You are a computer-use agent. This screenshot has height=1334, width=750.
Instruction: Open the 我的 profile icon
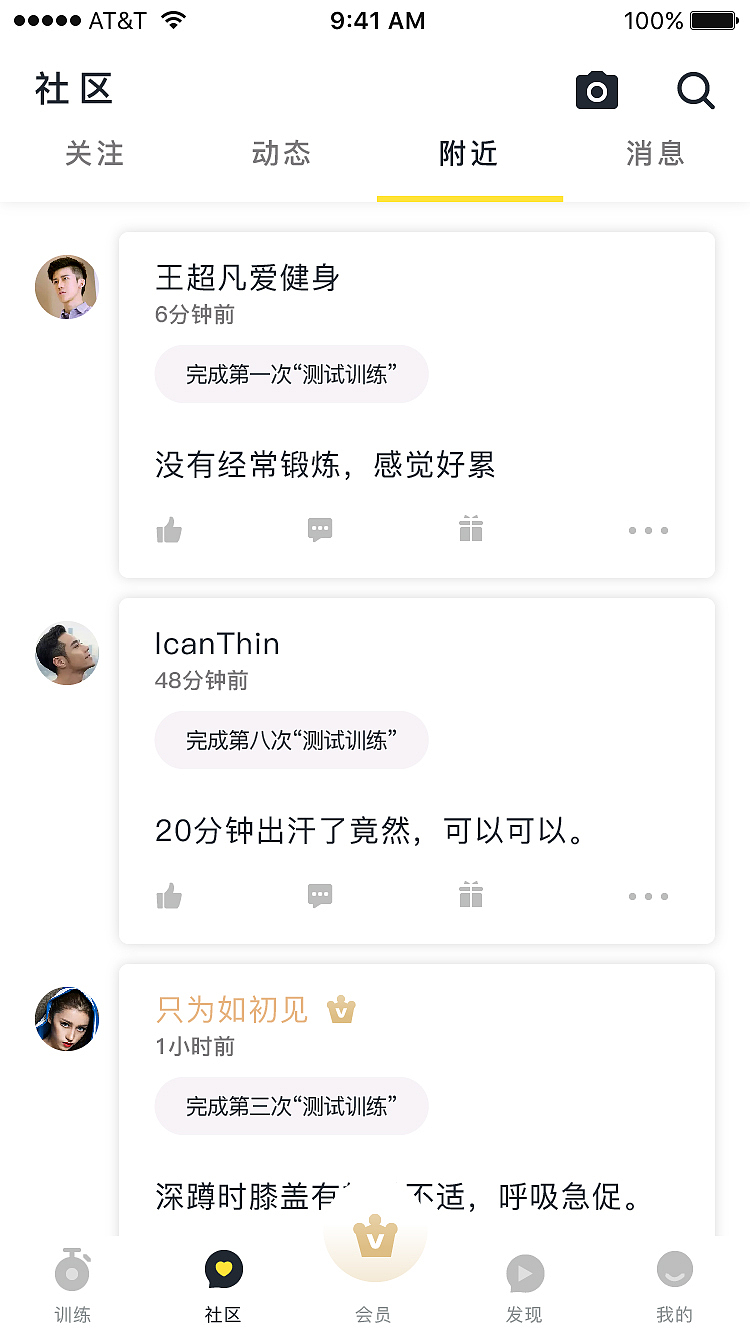[x=674, y=1270]
